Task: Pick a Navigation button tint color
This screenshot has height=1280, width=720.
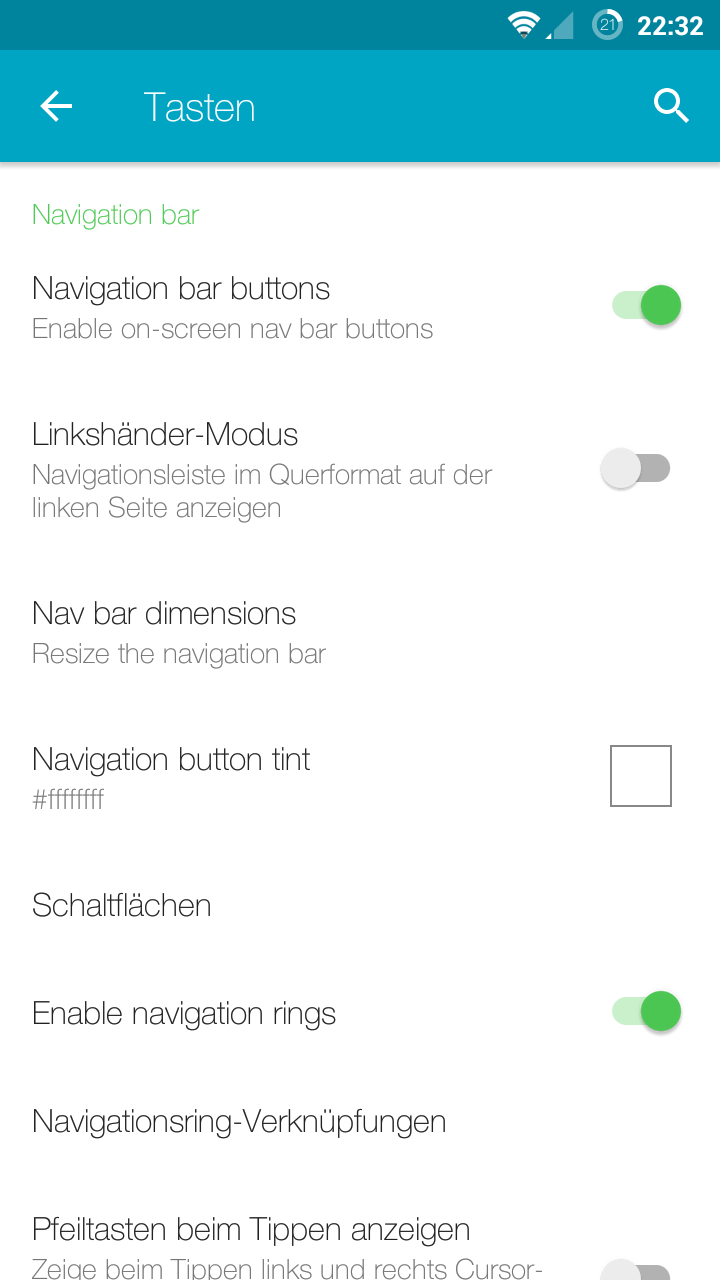Action: tap(640, 775)
